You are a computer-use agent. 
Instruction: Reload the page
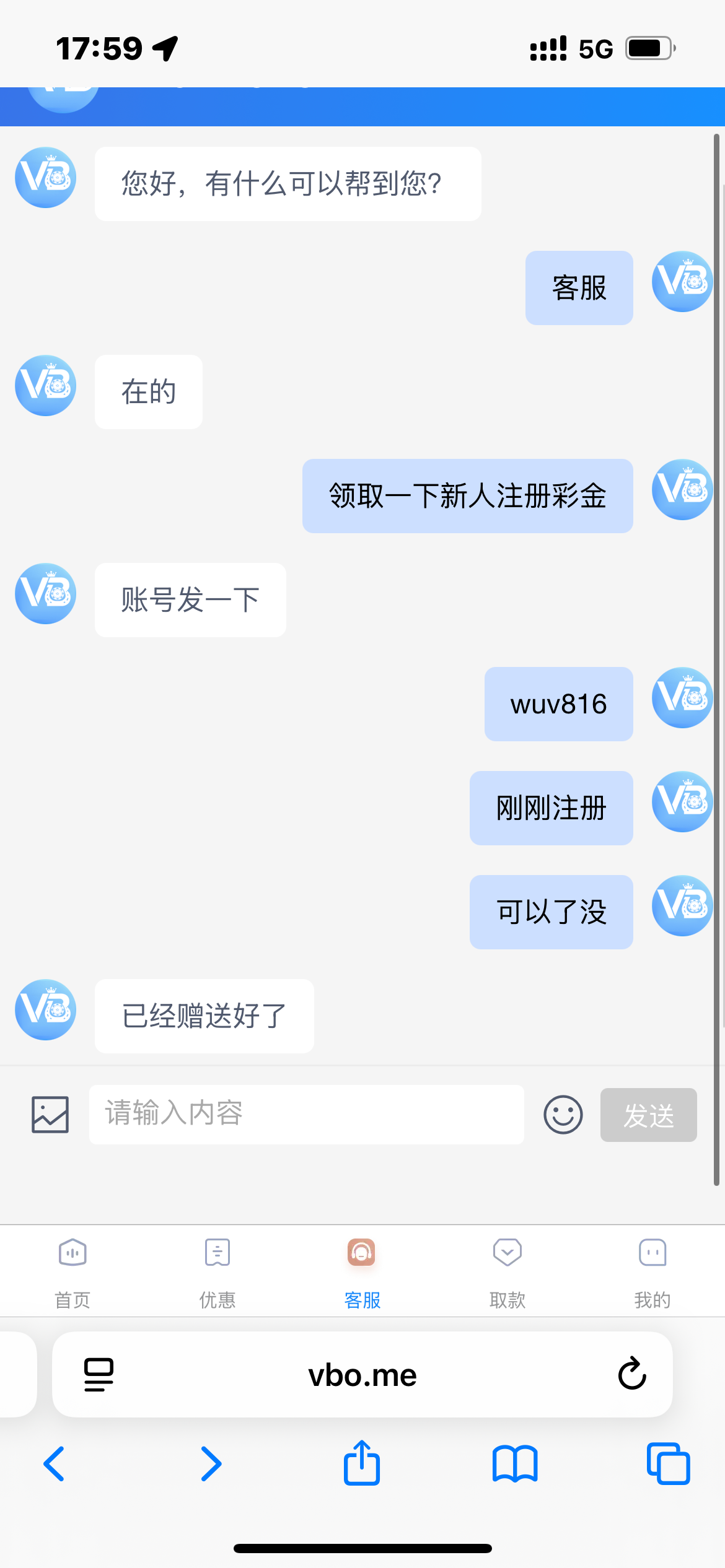pyautogui.click(x=632, y=1374)
